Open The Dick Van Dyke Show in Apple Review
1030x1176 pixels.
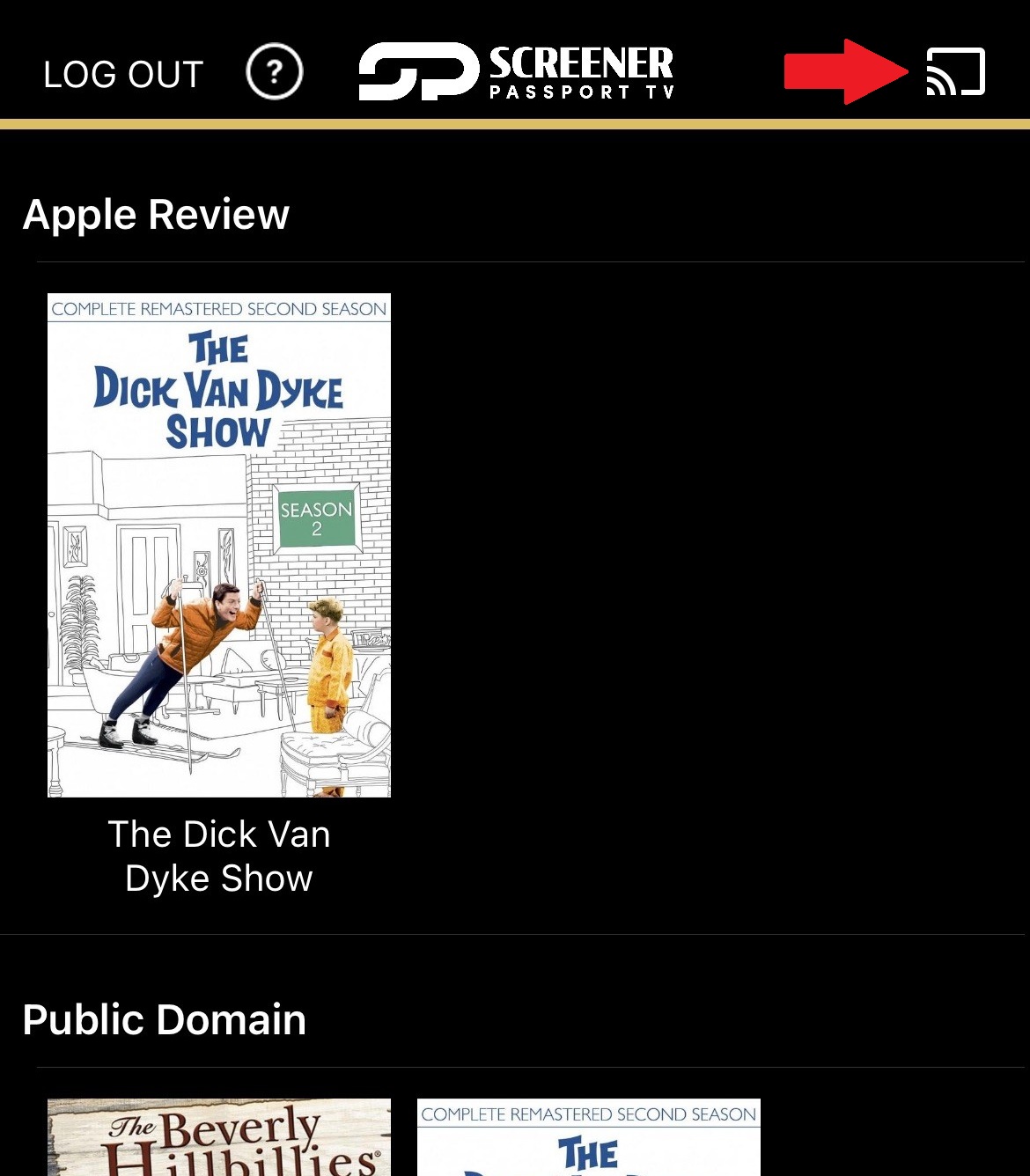tap(218, 545)
